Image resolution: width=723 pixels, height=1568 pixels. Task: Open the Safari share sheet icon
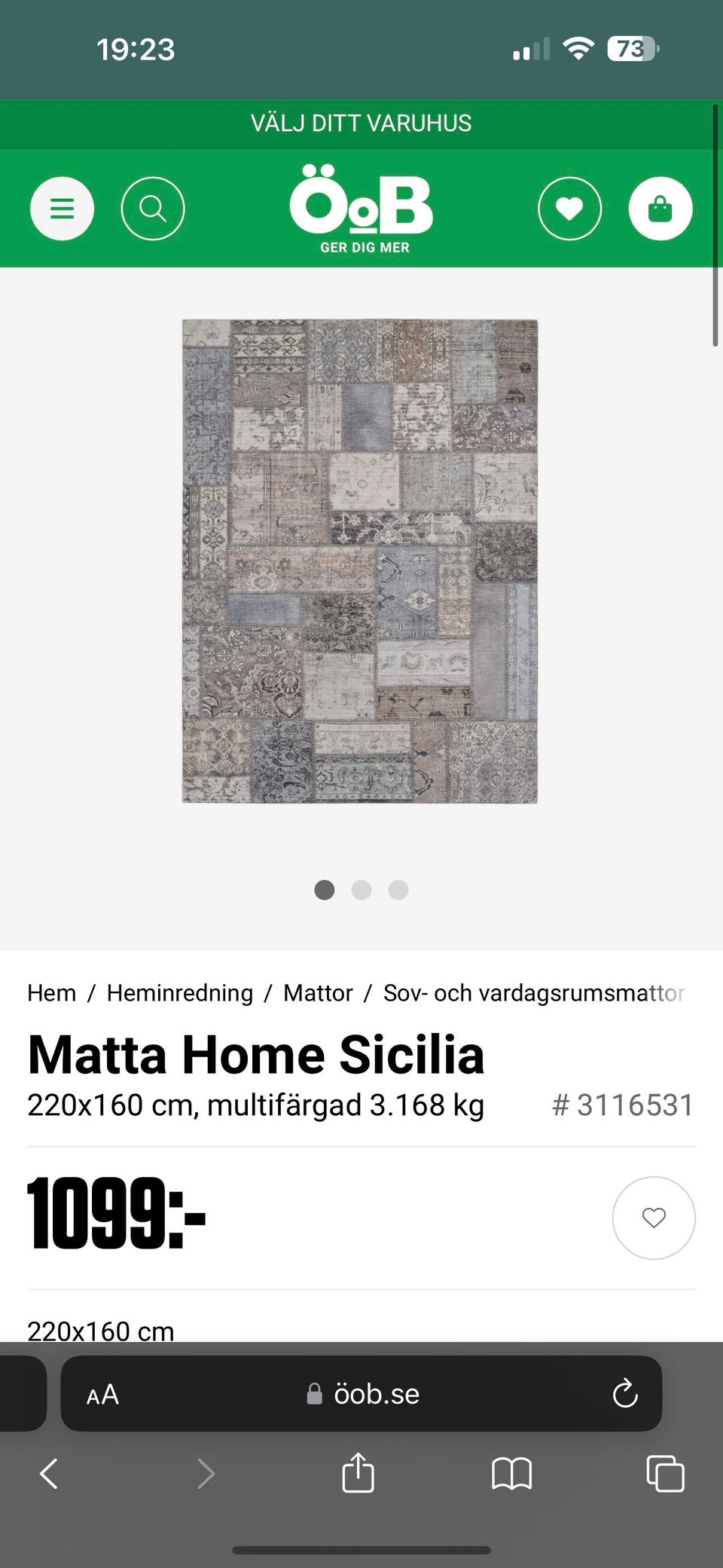click(x=358, y=1475)
